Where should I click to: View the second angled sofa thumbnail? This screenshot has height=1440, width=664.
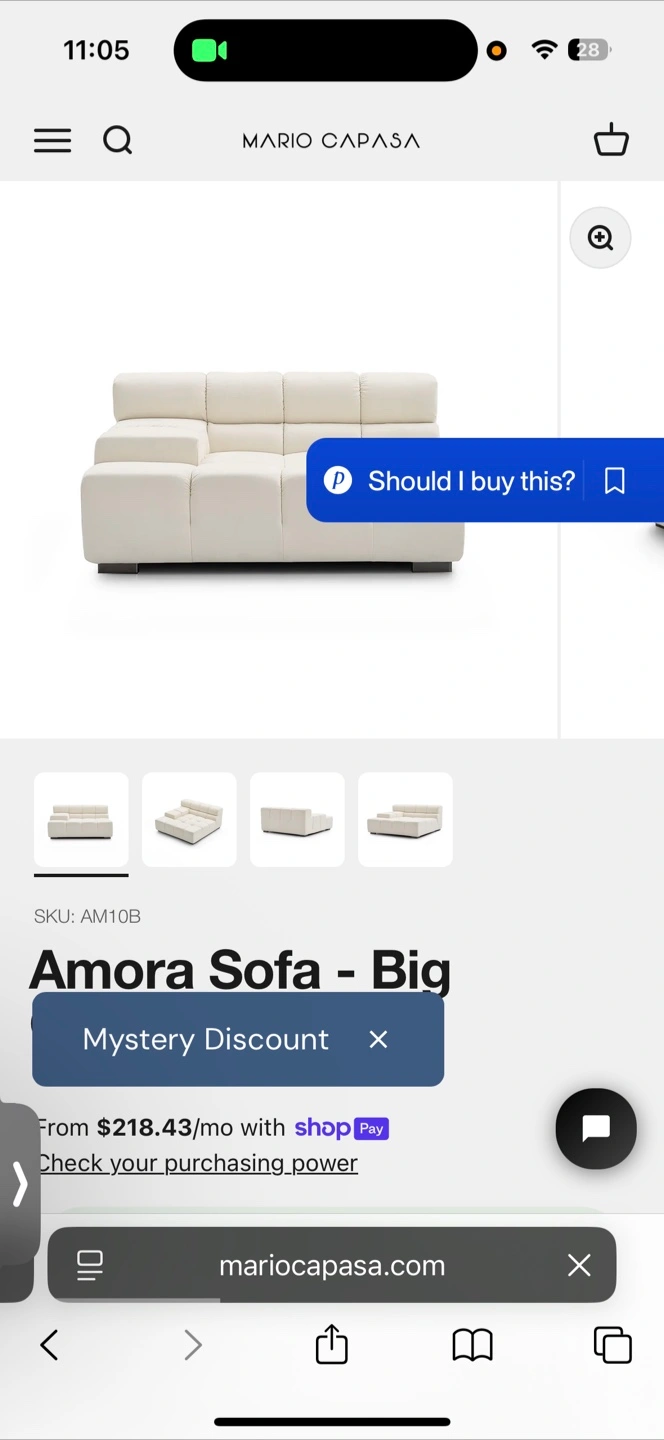point(189,820)
